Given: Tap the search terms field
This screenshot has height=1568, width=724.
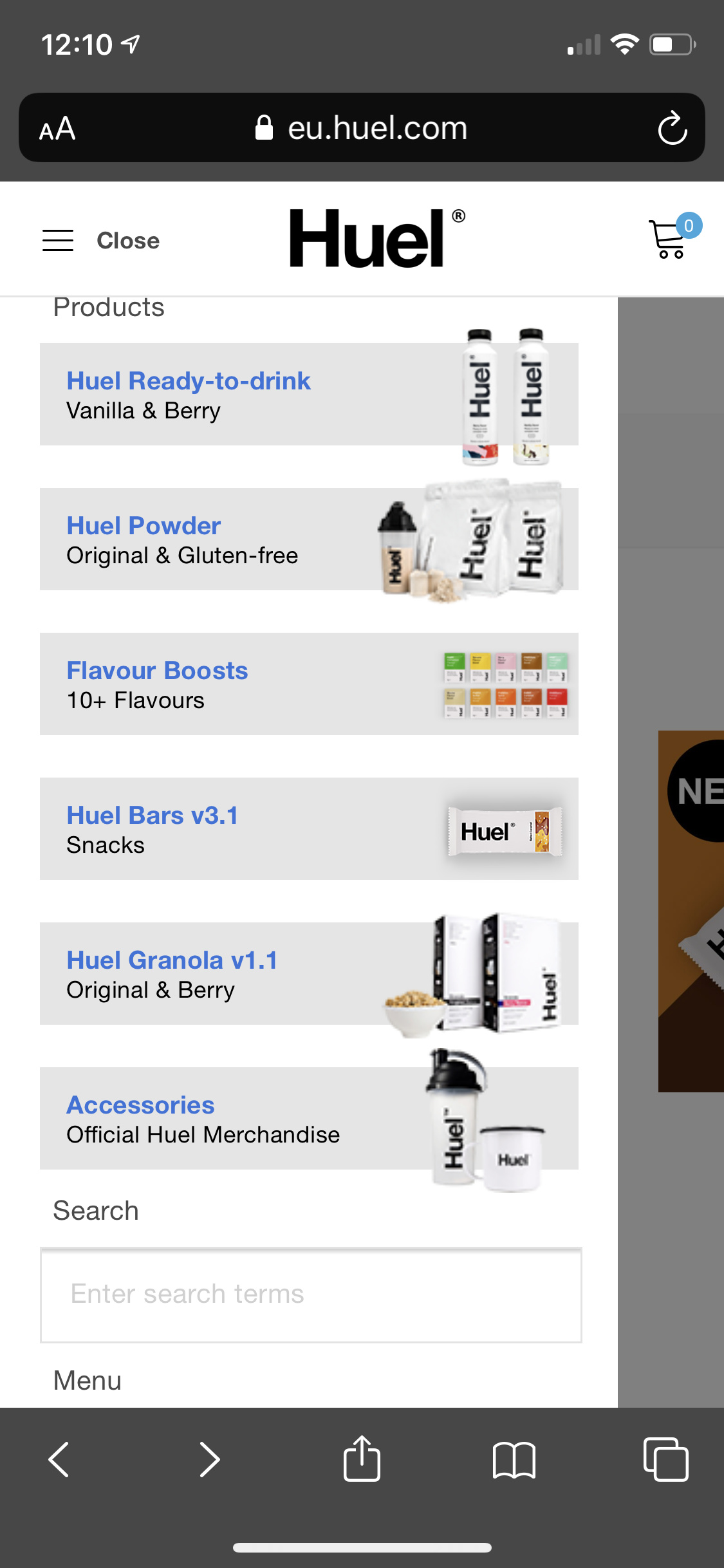Looking at the screenshot, I should coord(311,1294).
